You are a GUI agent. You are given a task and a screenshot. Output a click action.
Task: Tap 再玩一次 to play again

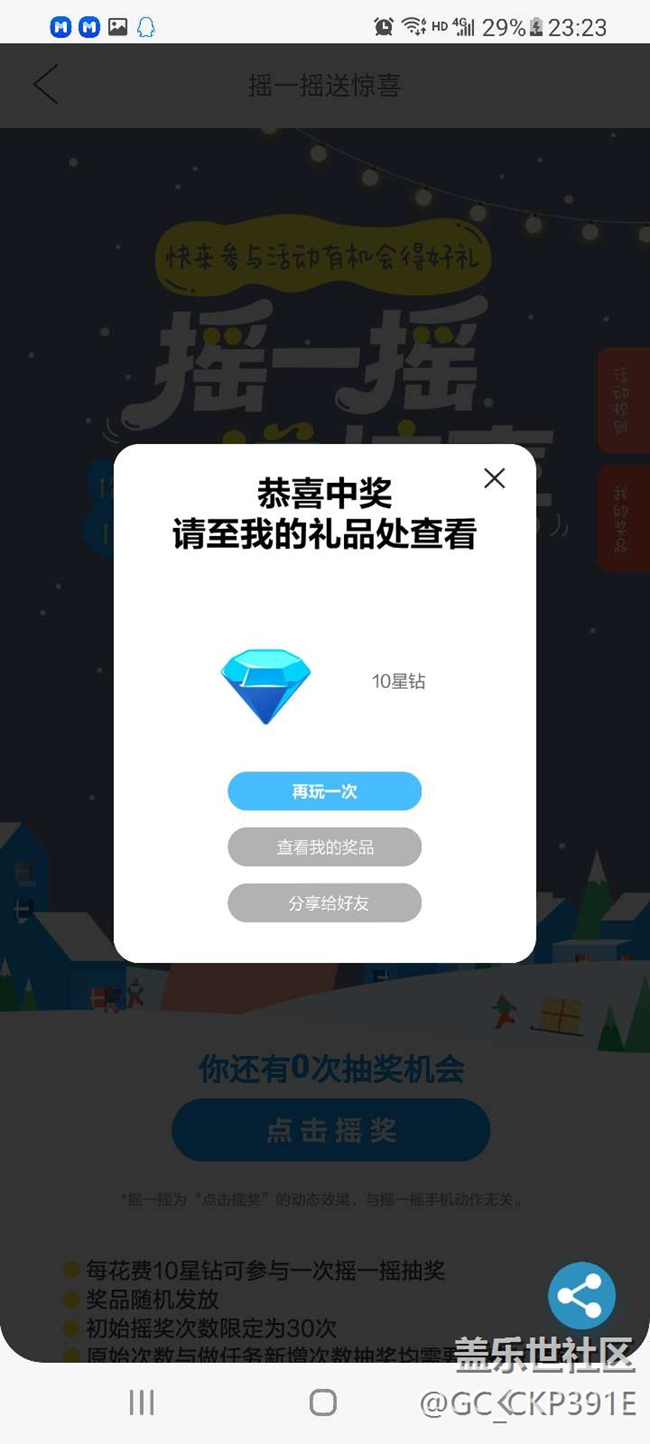click(325, 791)
